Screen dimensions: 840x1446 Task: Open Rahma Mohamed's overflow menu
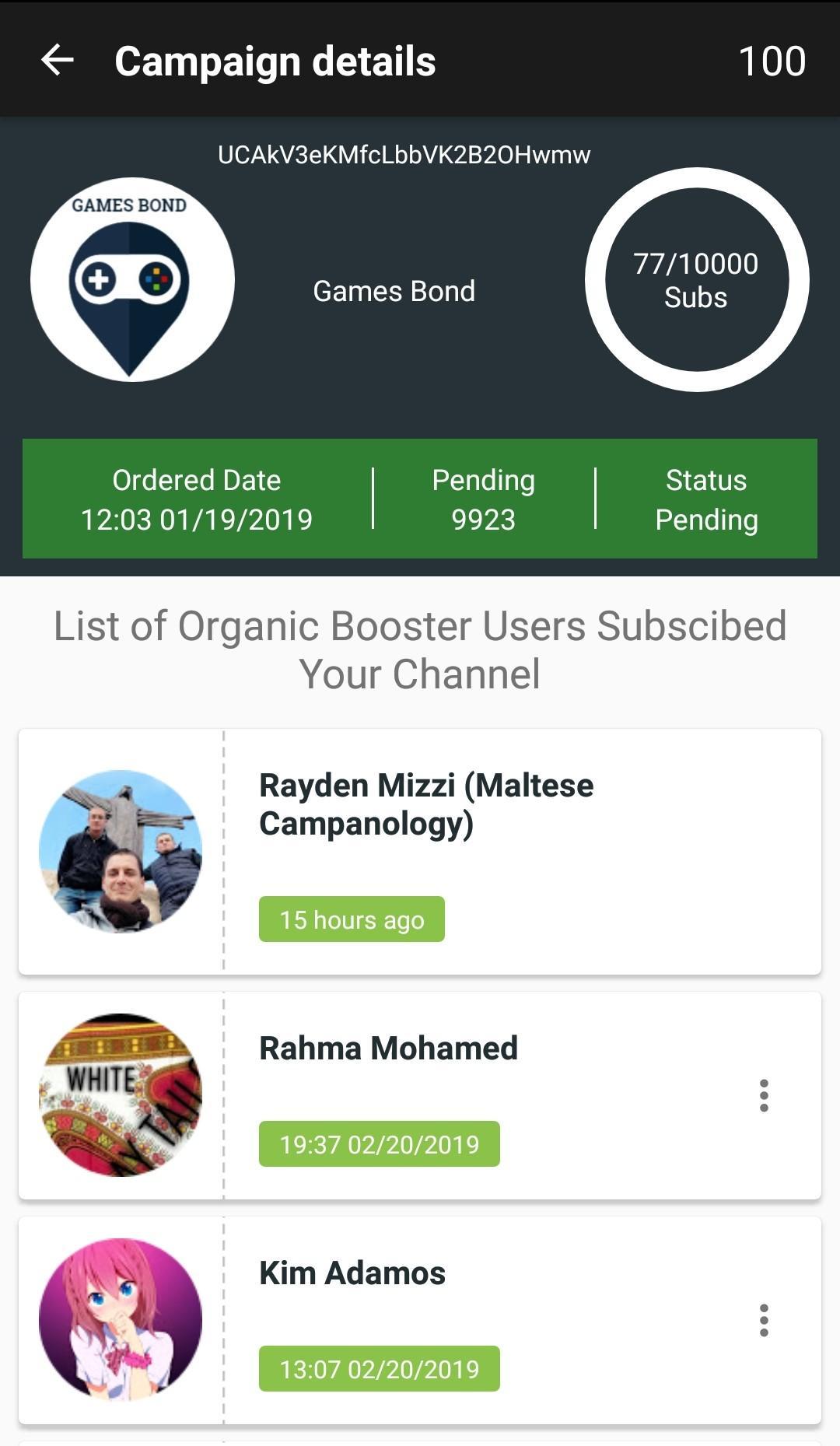pos(764,1095)
